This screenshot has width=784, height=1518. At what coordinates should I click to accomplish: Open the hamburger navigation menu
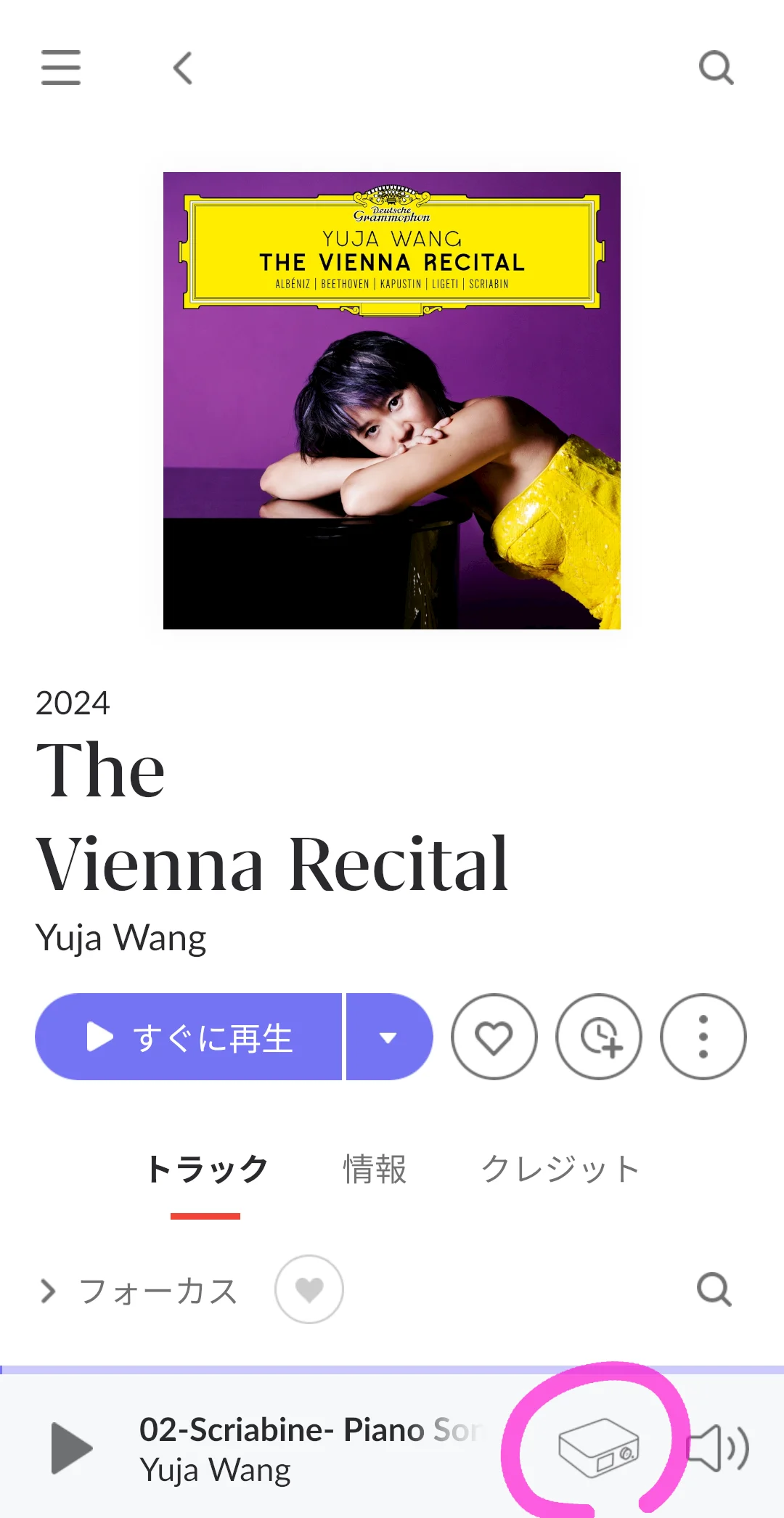61,68
